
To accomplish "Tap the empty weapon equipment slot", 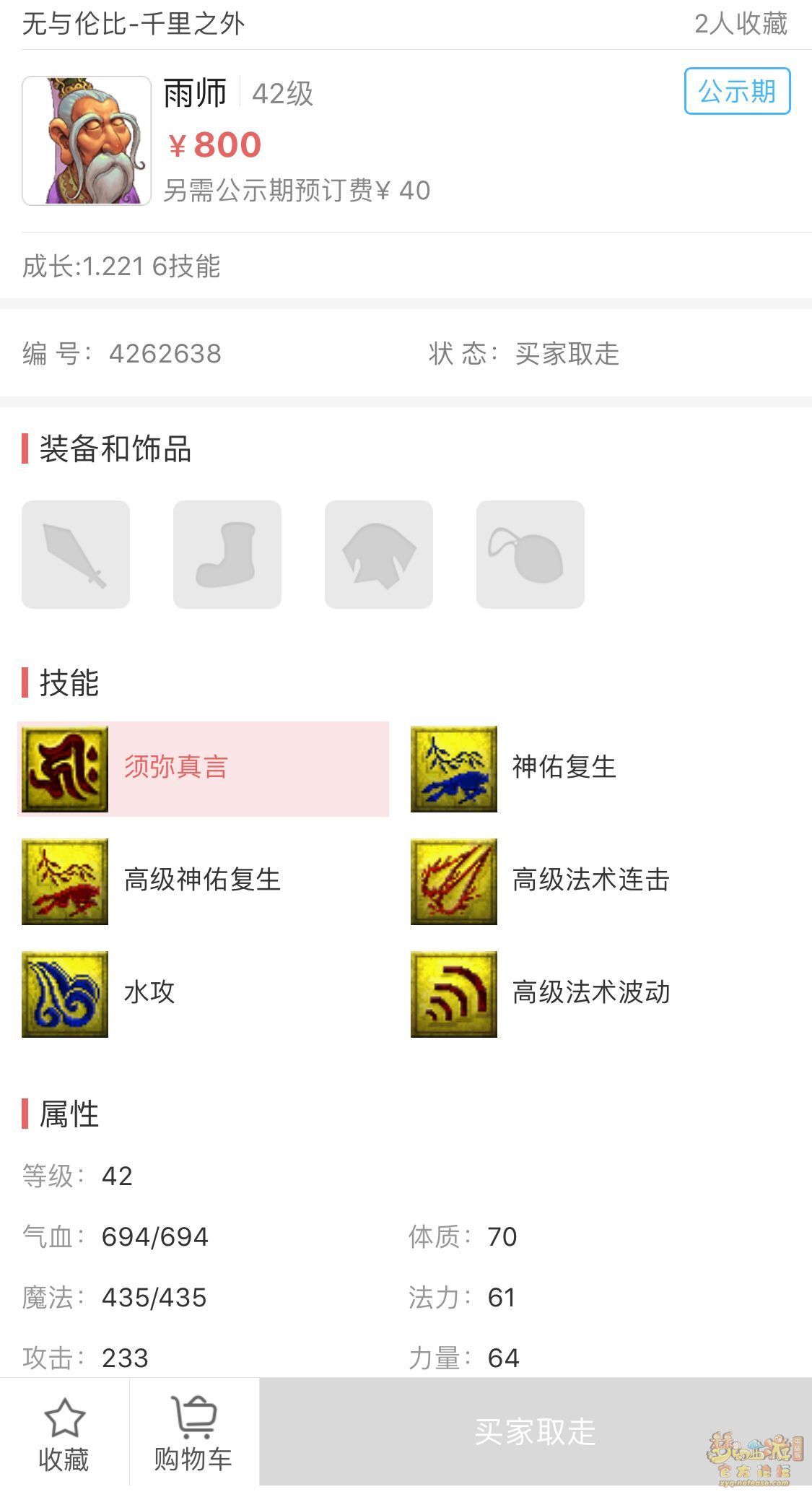I will [76, 555].
